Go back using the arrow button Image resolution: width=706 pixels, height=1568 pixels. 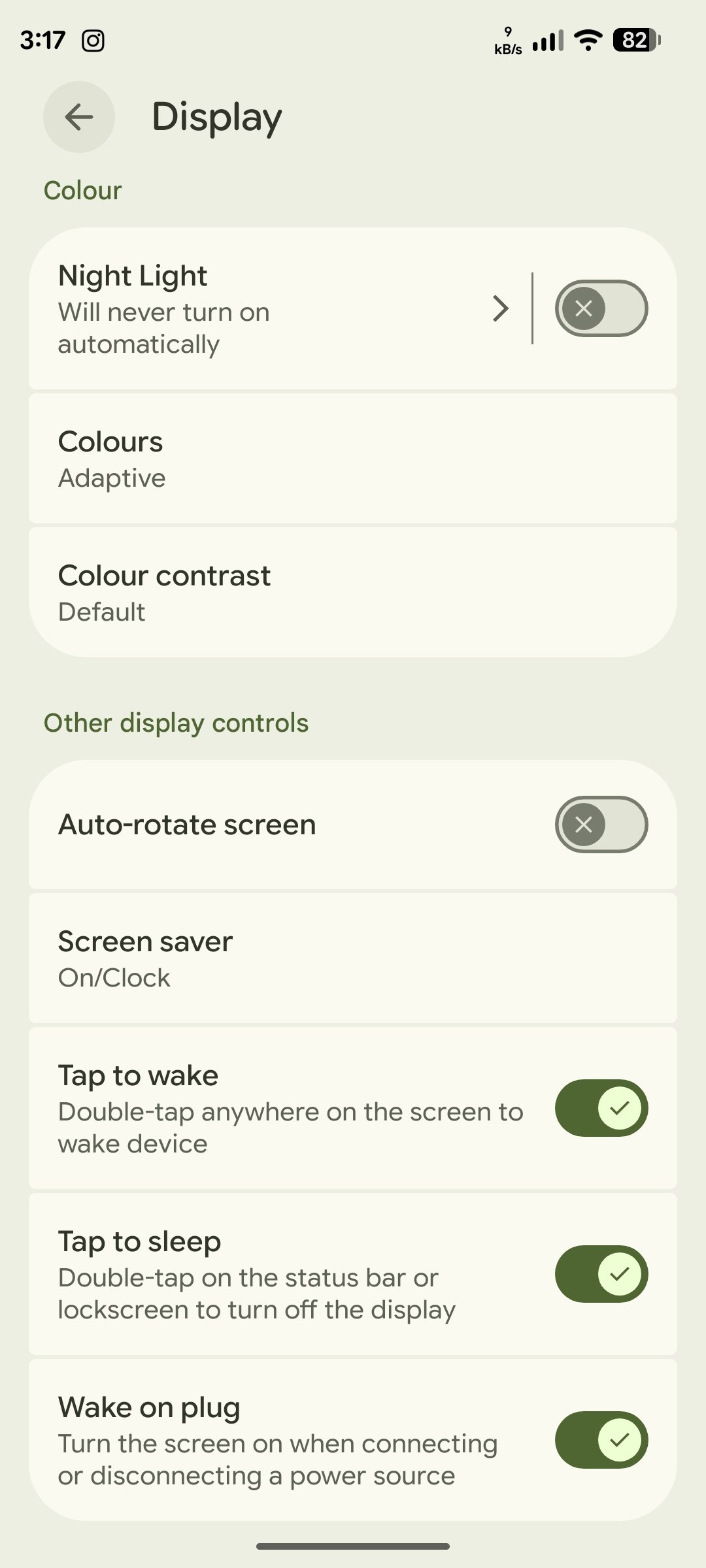[79, 117]
